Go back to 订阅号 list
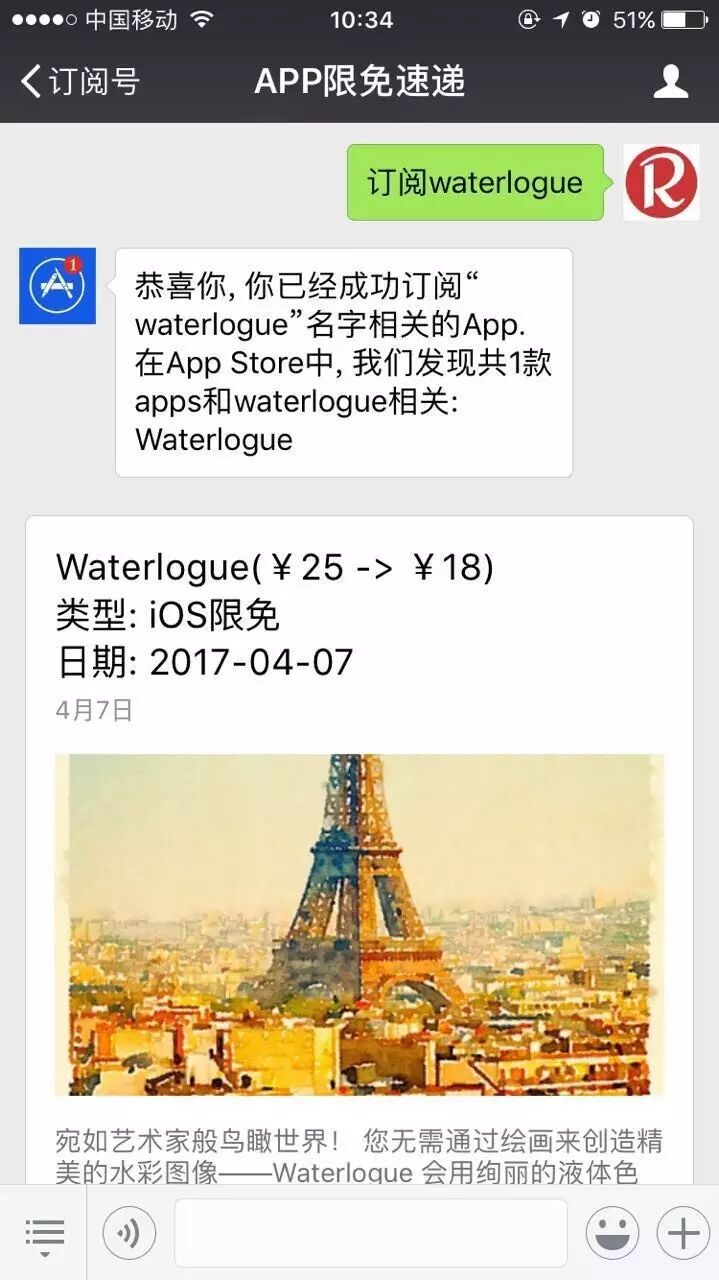Screen dimensions: 719x1280 pos(78,81)
